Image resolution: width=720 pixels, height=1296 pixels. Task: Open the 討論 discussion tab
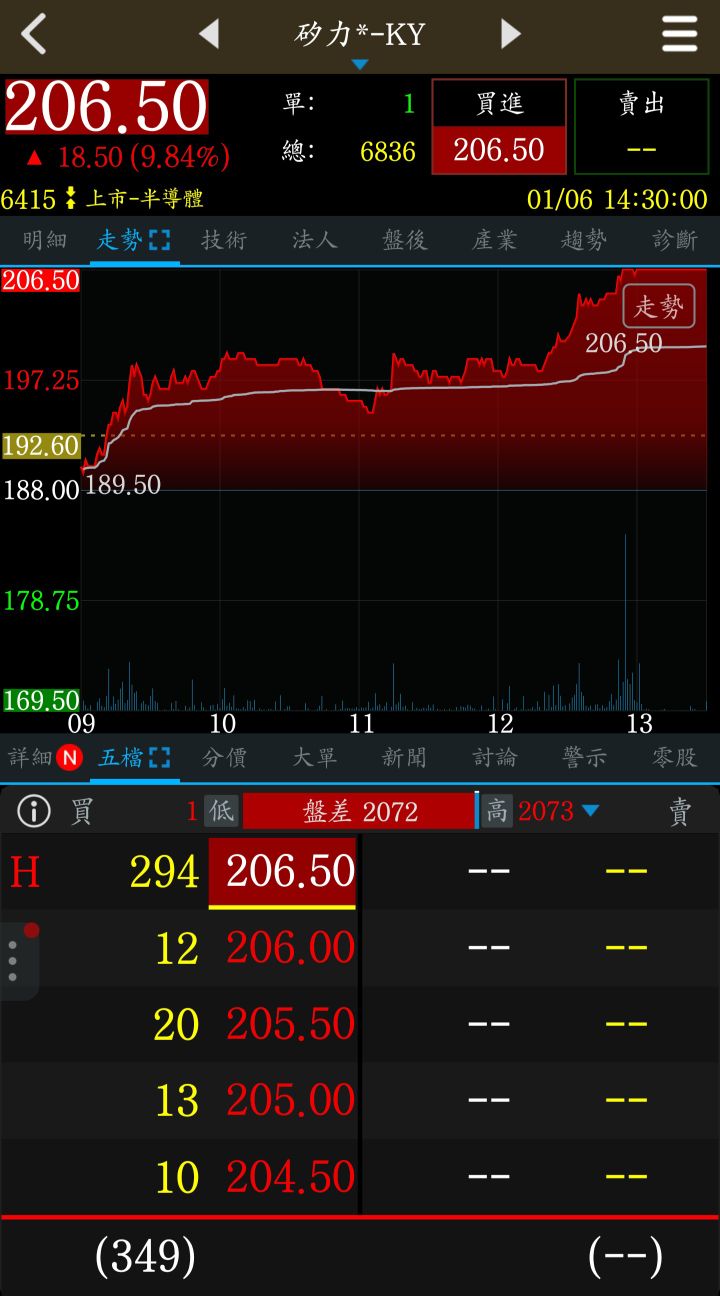[495, 758]
